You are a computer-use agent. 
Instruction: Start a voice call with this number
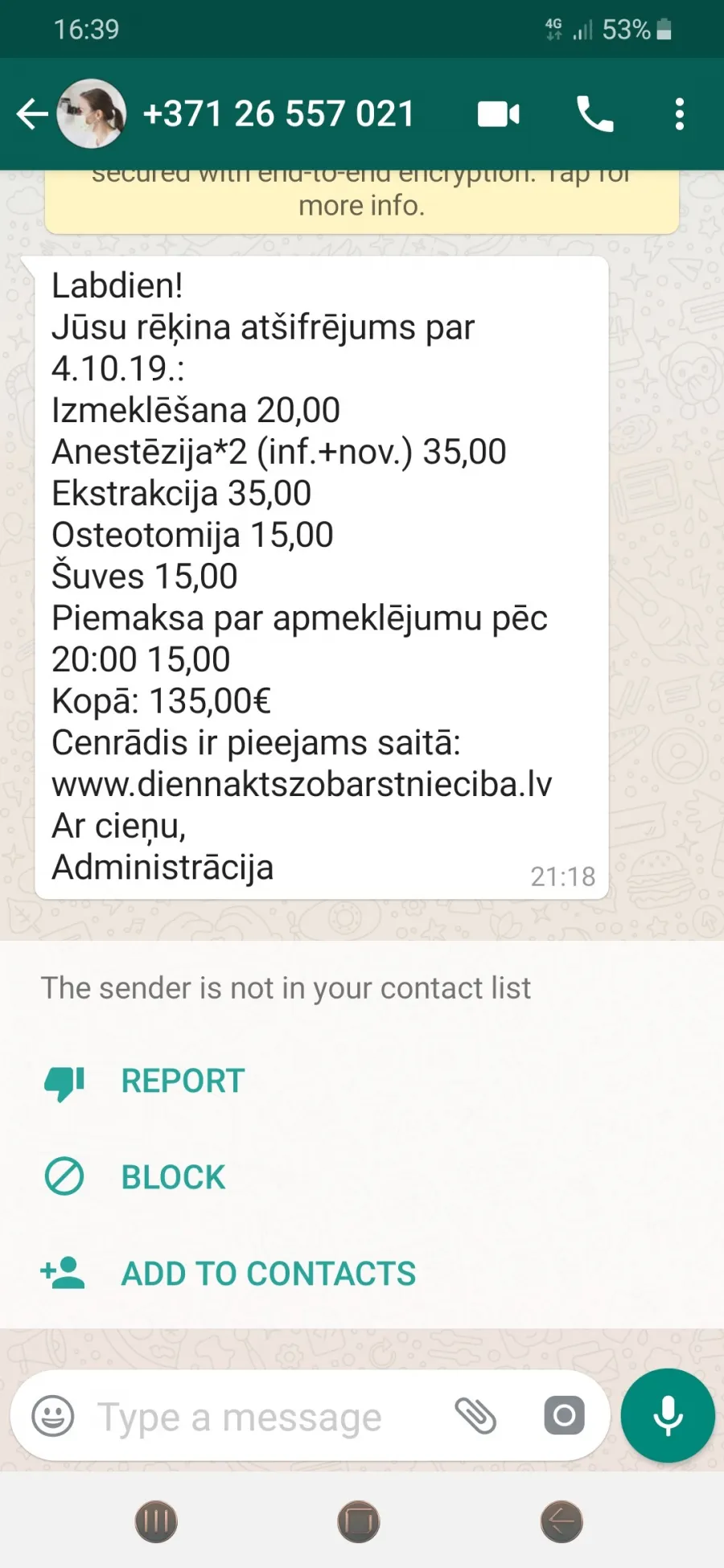point(595,114)
